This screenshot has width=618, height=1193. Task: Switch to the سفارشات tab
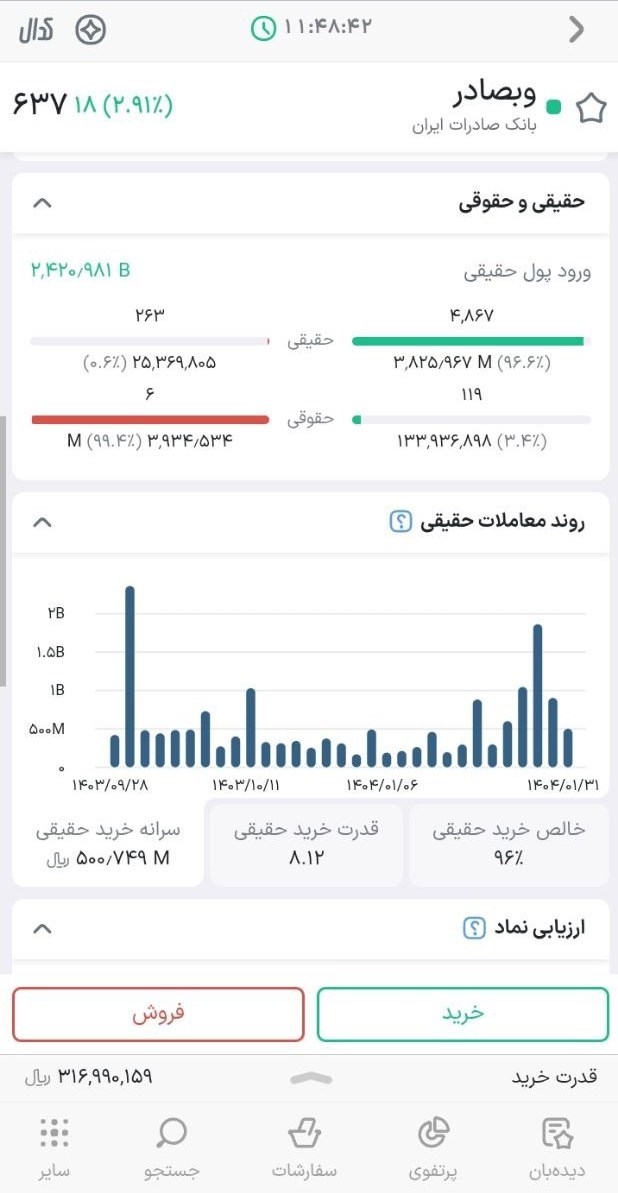pos(304,1146)
